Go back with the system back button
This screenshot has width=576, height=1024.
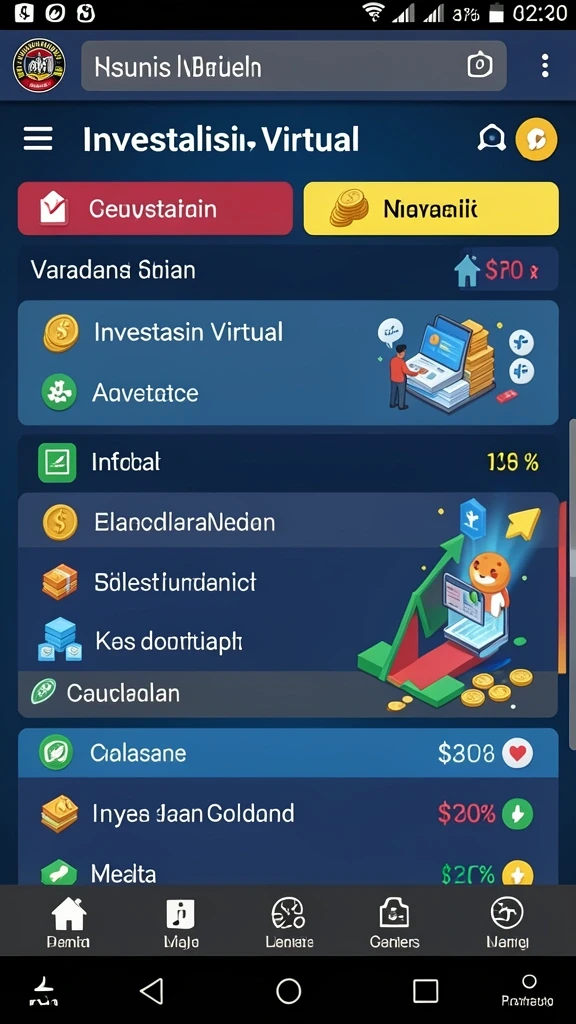(152, 991)
